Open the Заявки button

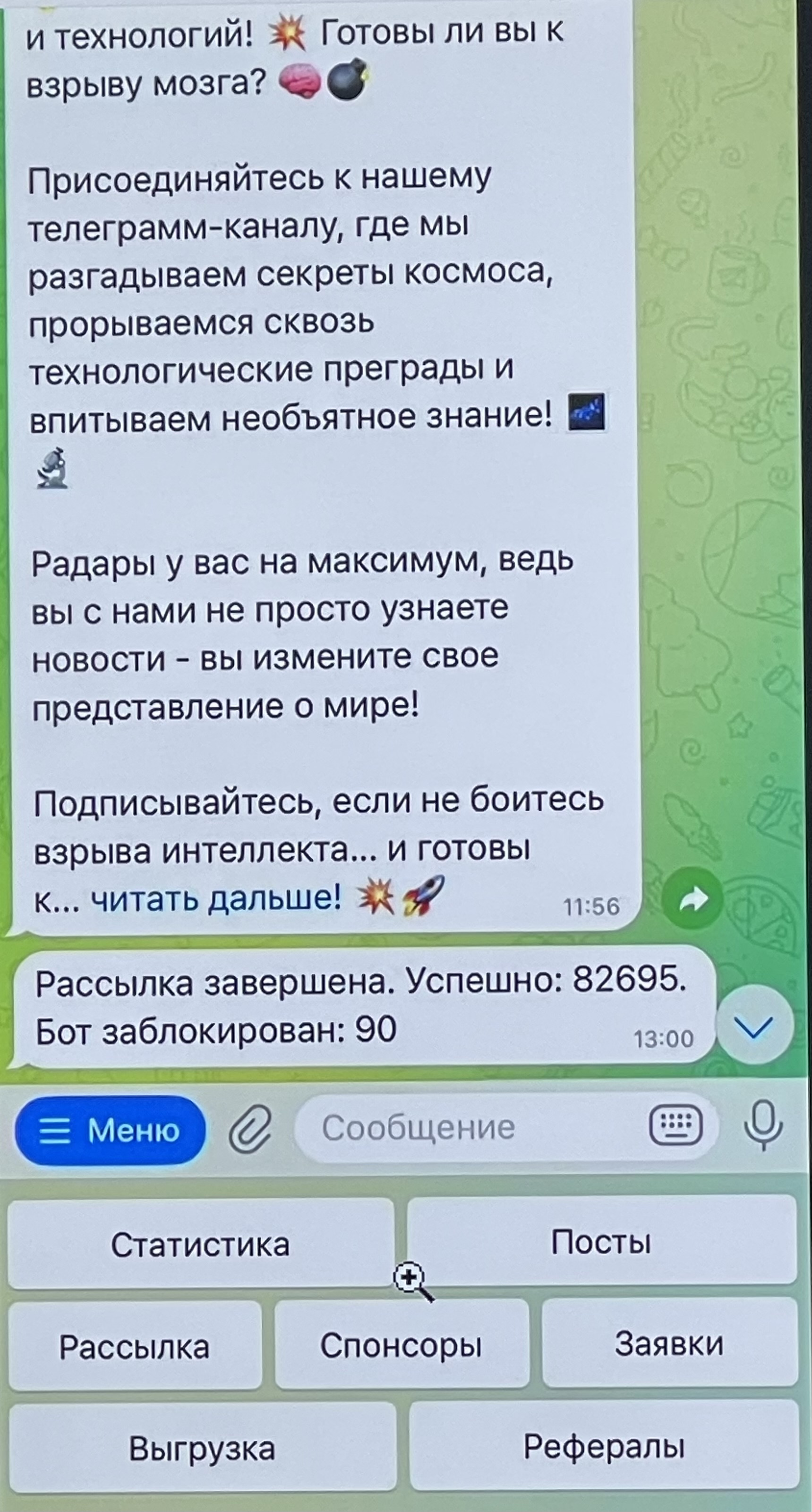669,1343
